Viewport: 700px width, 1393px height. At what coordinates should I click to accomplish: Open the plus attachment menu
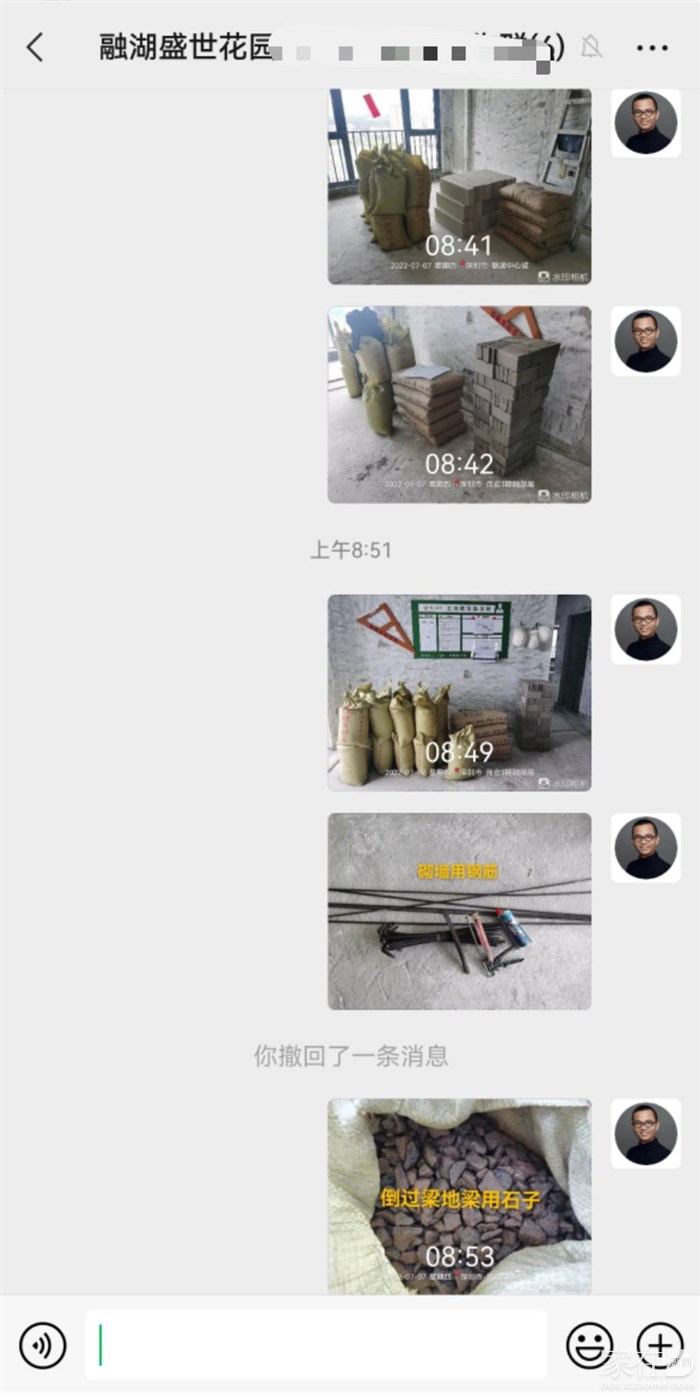[659, 1345]
